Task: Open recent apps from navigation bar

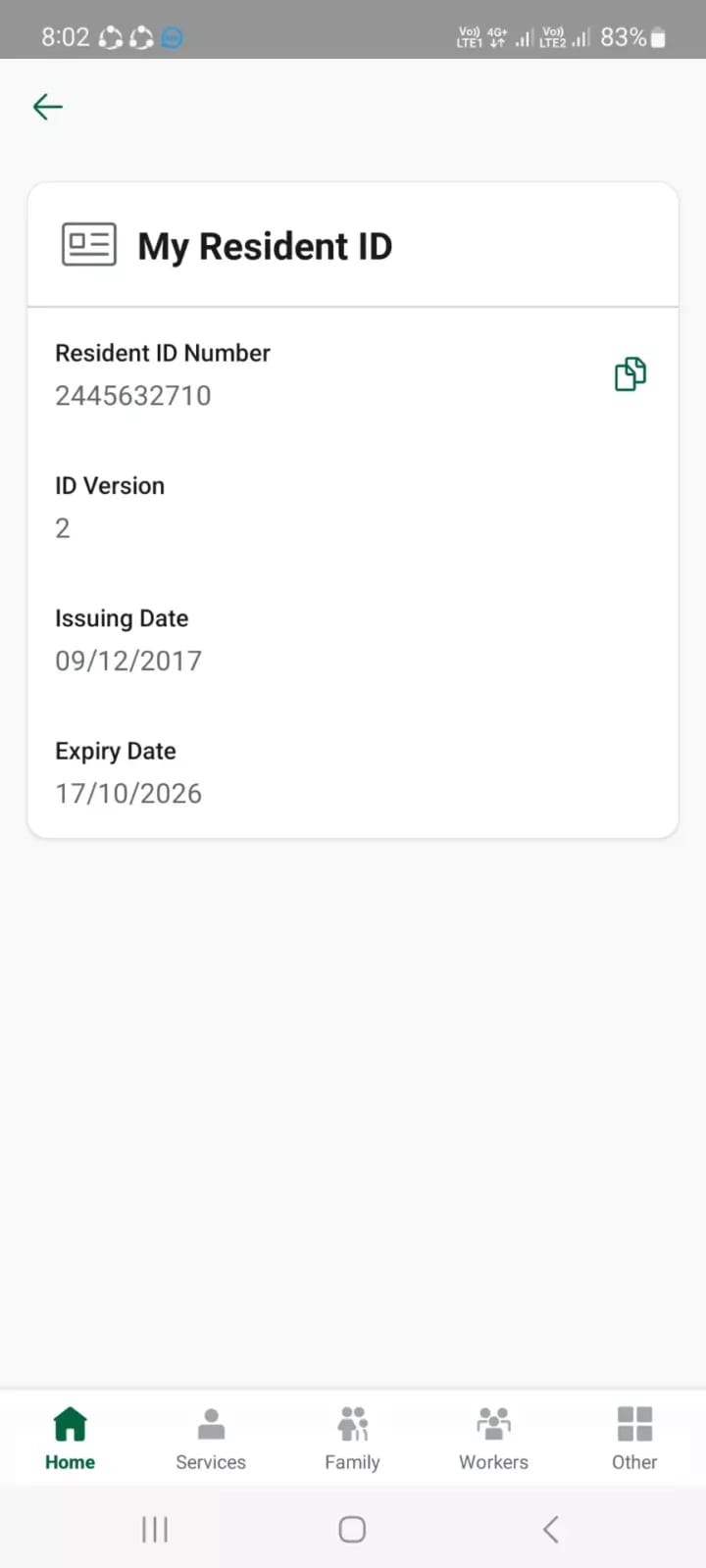Action: 155,1529
